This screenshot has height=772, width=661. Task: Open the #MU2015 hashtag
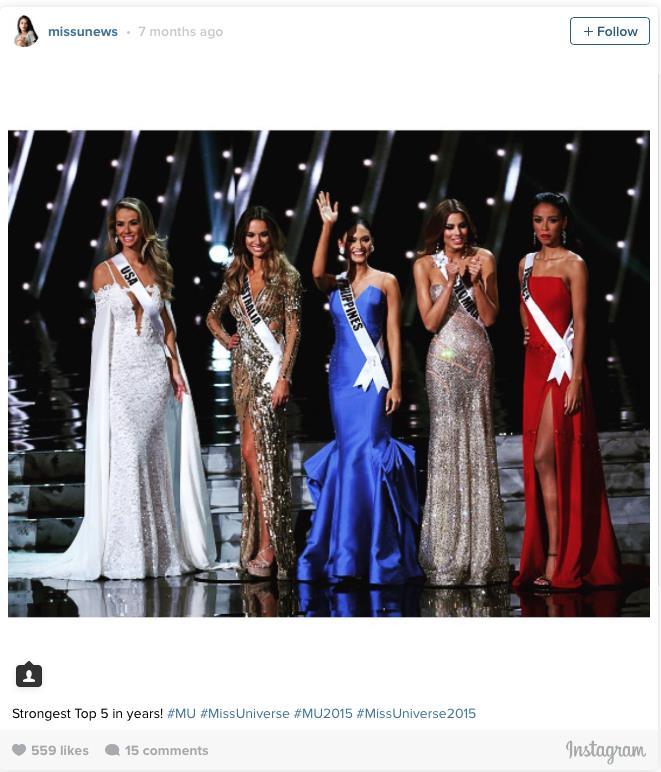[322, 713]
